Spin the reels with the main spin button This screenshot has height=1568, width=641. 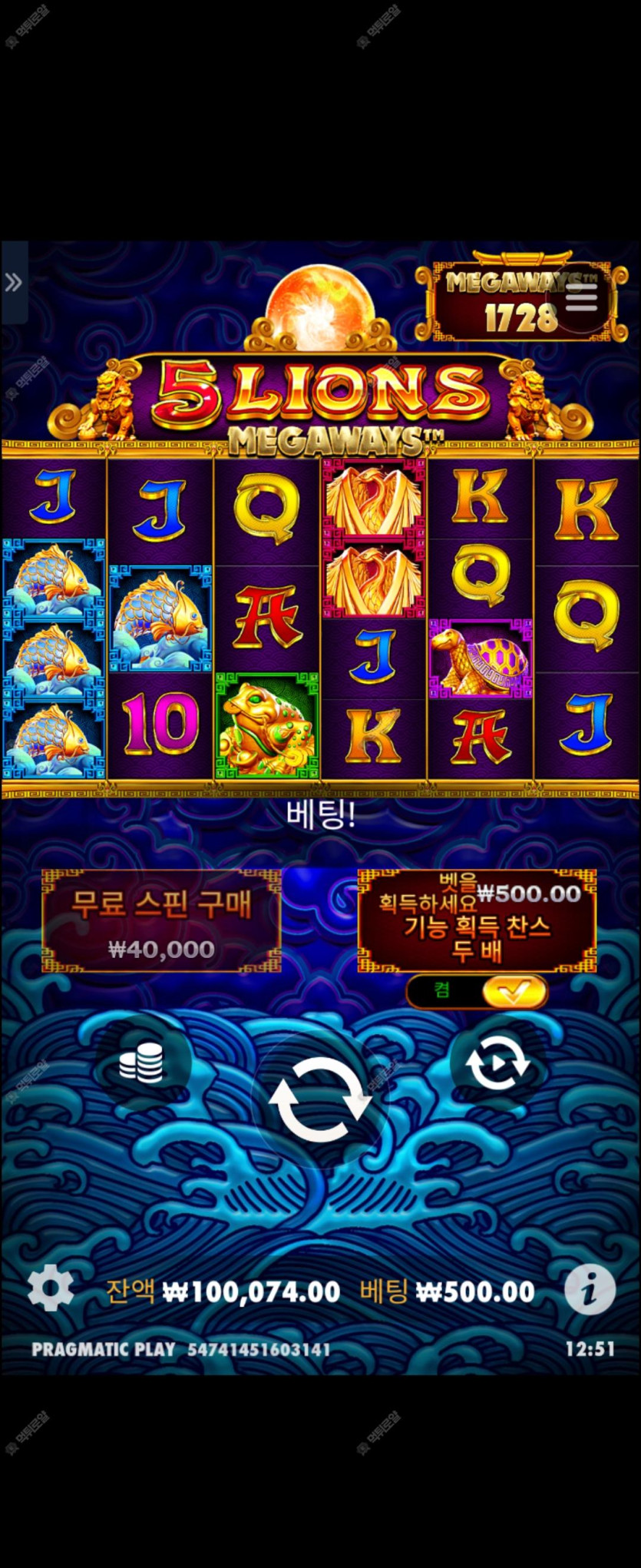[x=320, y=1100]
